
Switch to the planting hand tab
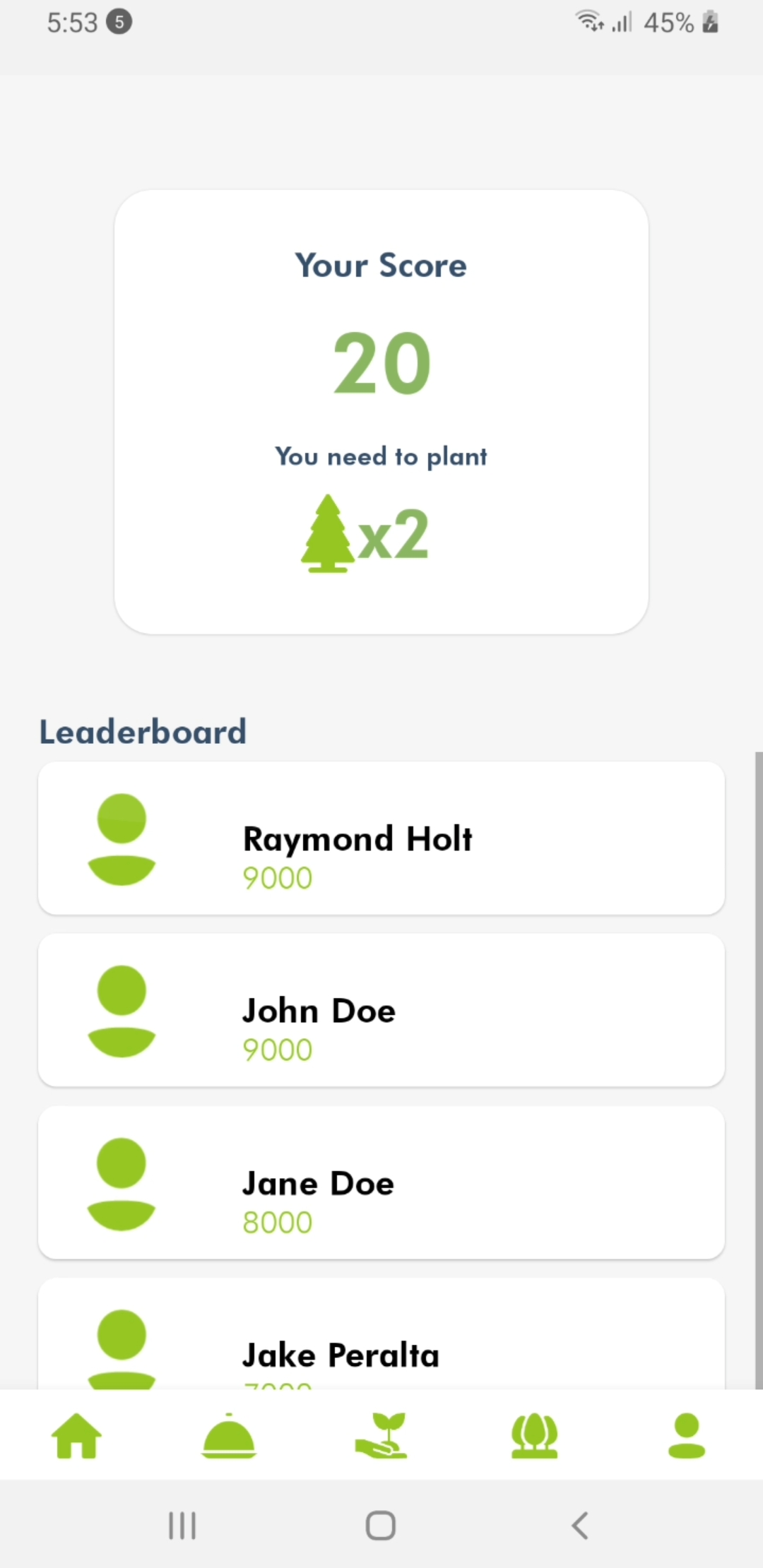click(381, 1435)
